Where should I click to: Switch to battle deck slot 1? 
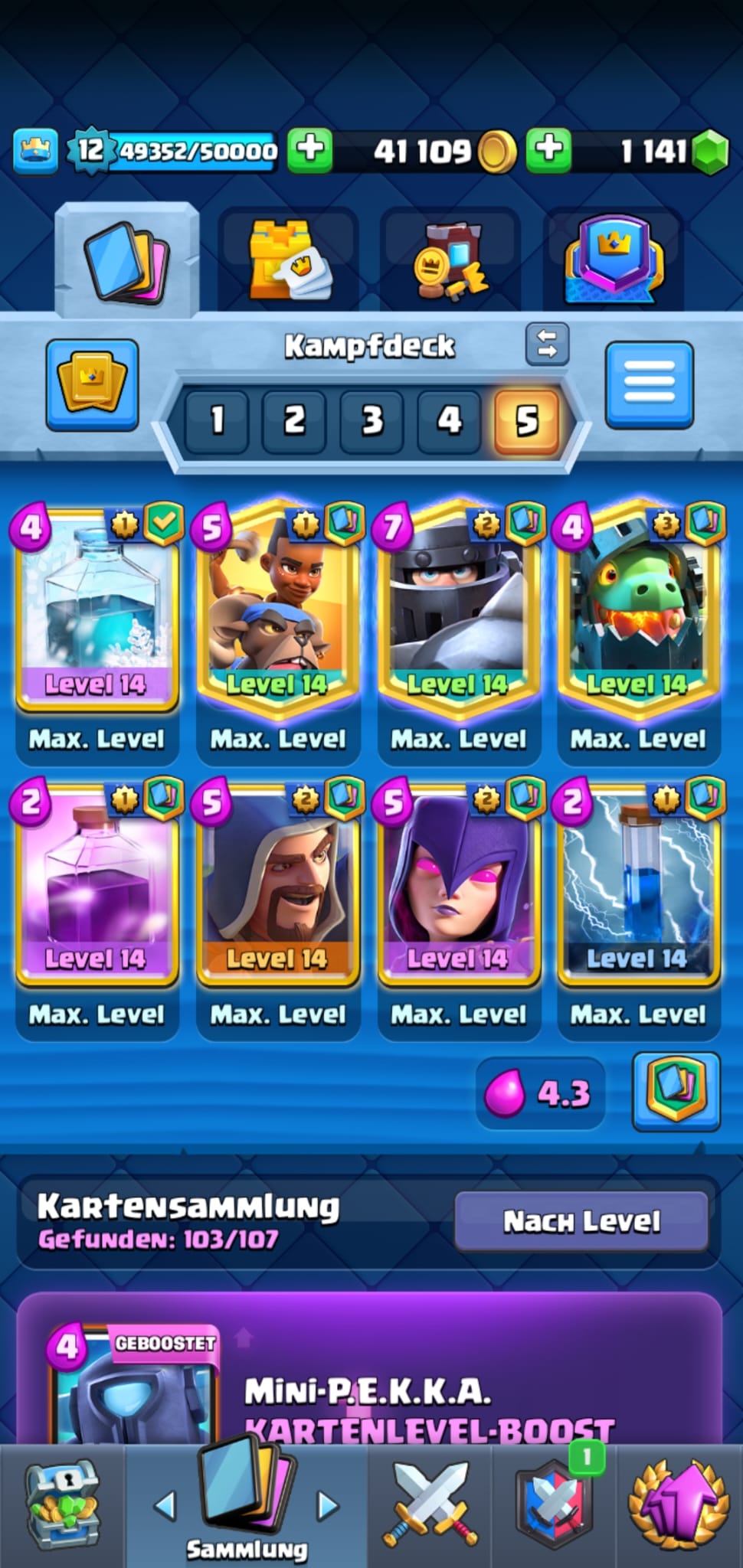pos(217,420)
